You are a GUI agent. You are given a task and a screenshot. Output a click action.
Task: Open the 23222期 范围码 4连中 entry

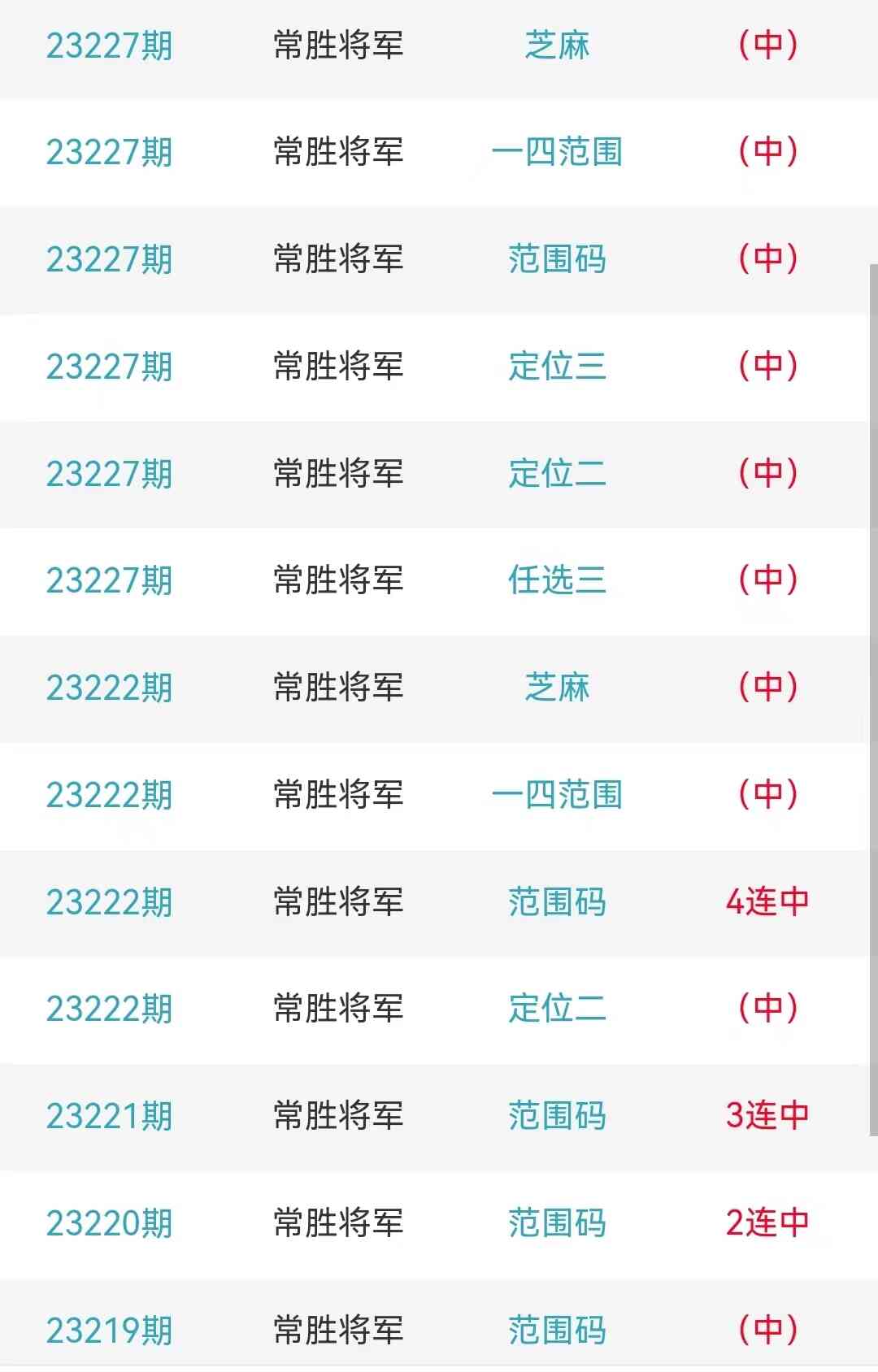557,902
